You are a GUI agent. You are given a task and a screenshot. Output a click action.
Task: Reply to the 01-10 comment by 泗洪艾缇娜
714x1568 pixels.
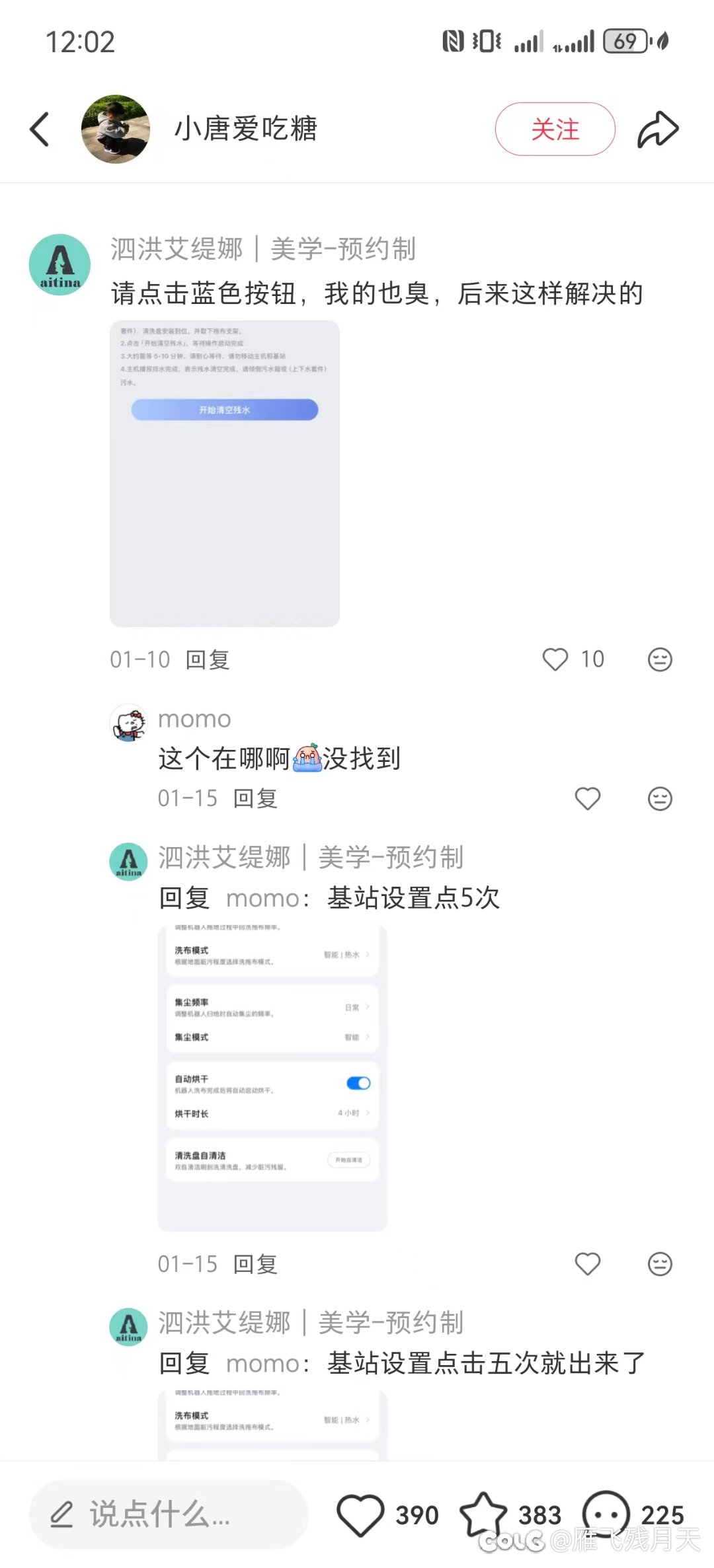point(208,659)
